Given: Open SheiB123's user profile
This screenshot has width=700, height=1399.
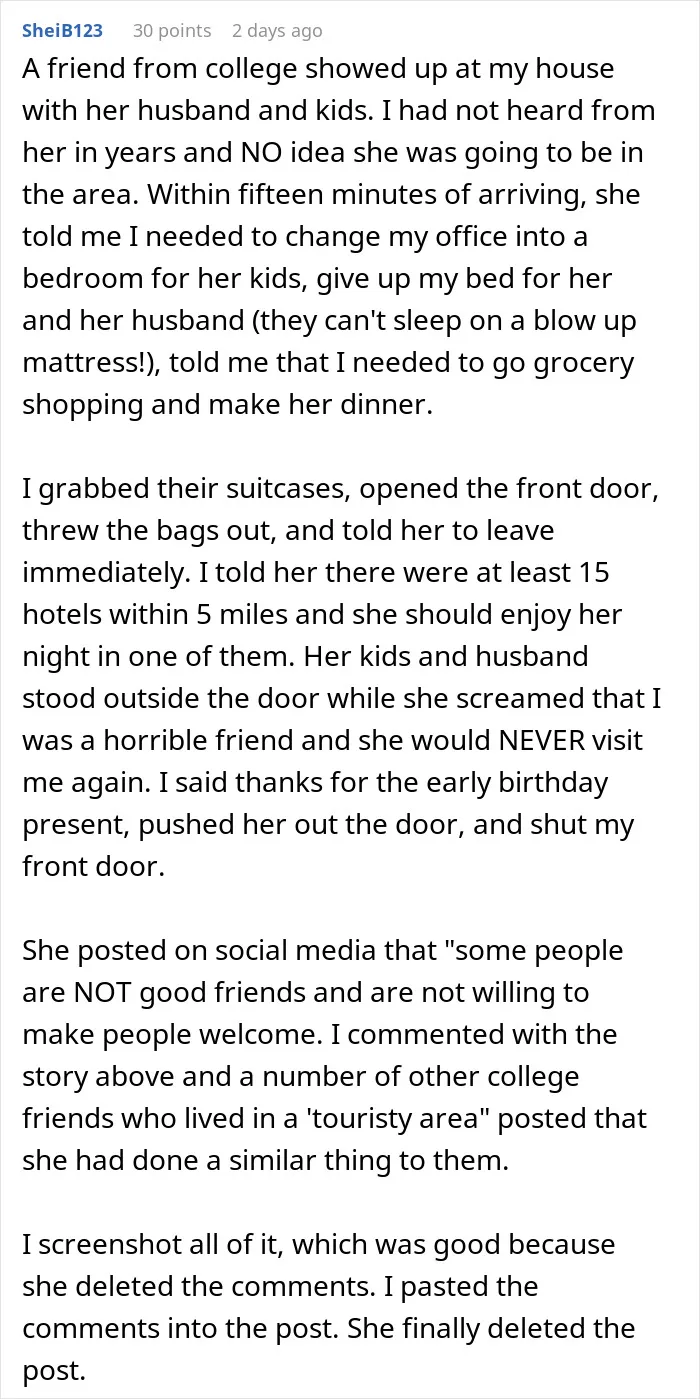Looking at the screenshot, I should [62, 31].
